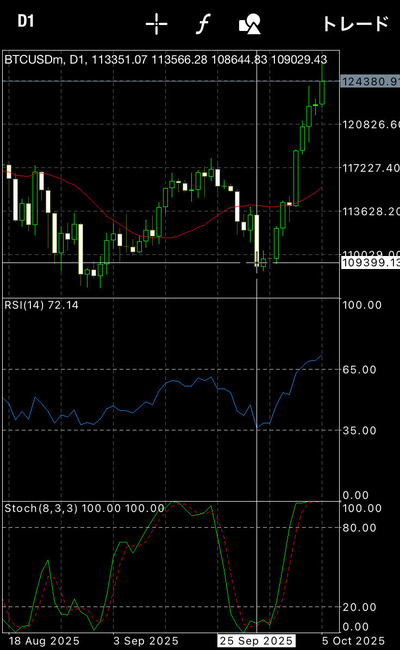Change the D1 timeframe selector
The width and height of the screenshot is (400, 650).
(26, 21)
